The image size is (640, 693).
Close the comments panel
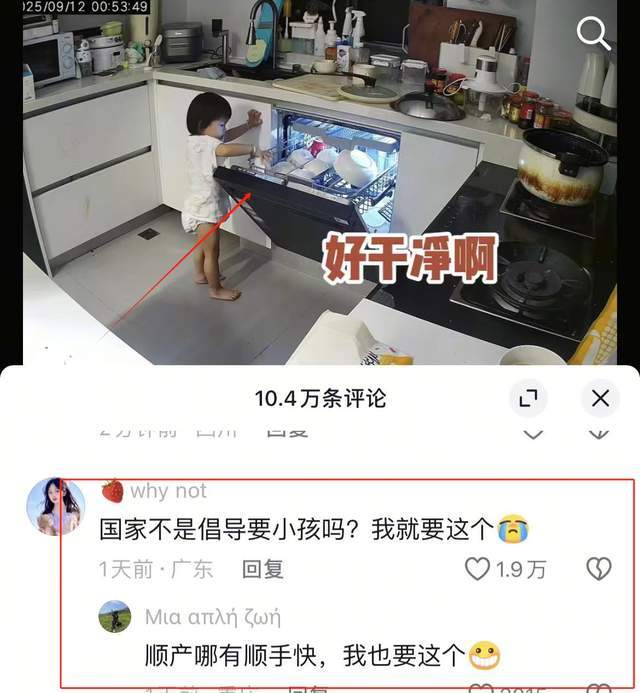pos(600,399)
